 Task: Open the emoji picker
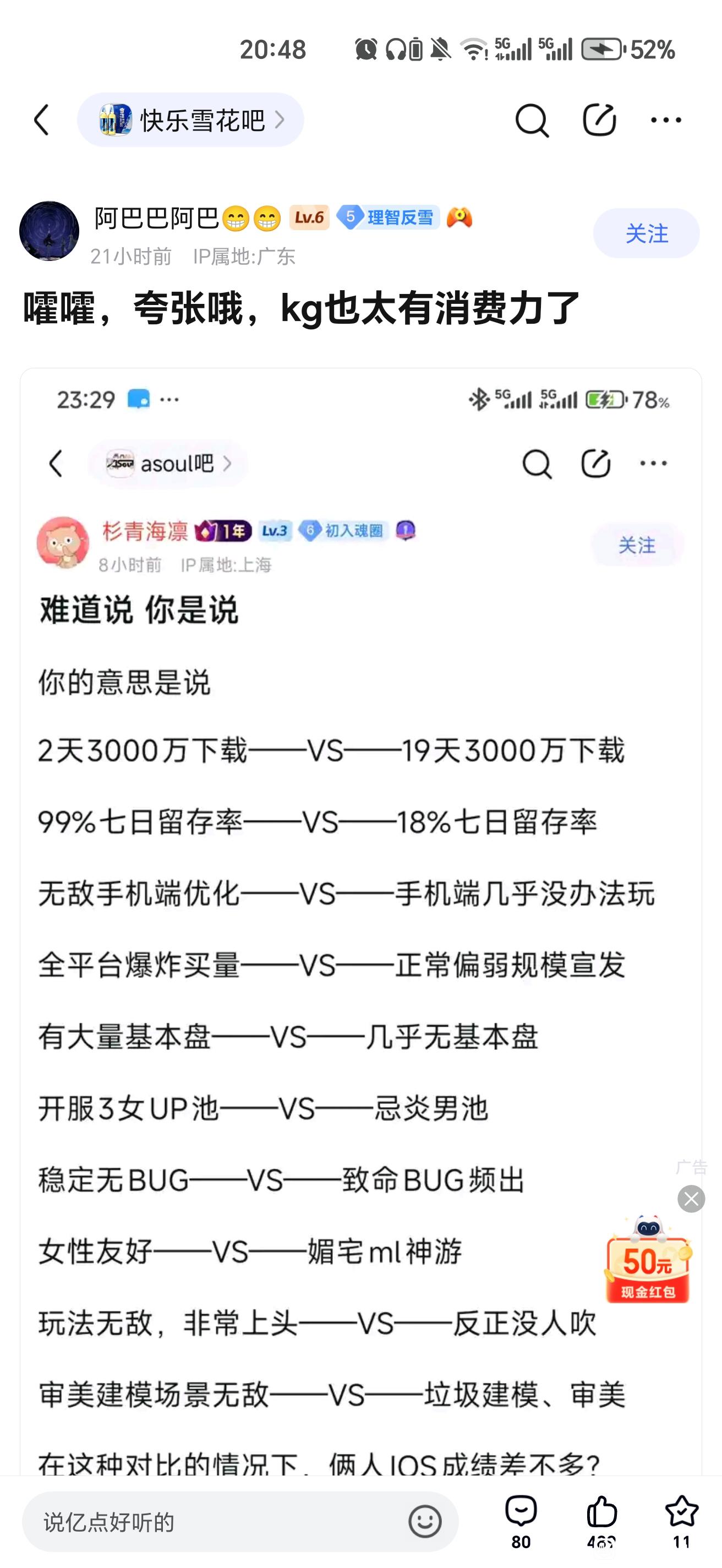[x=425, y=1522]
